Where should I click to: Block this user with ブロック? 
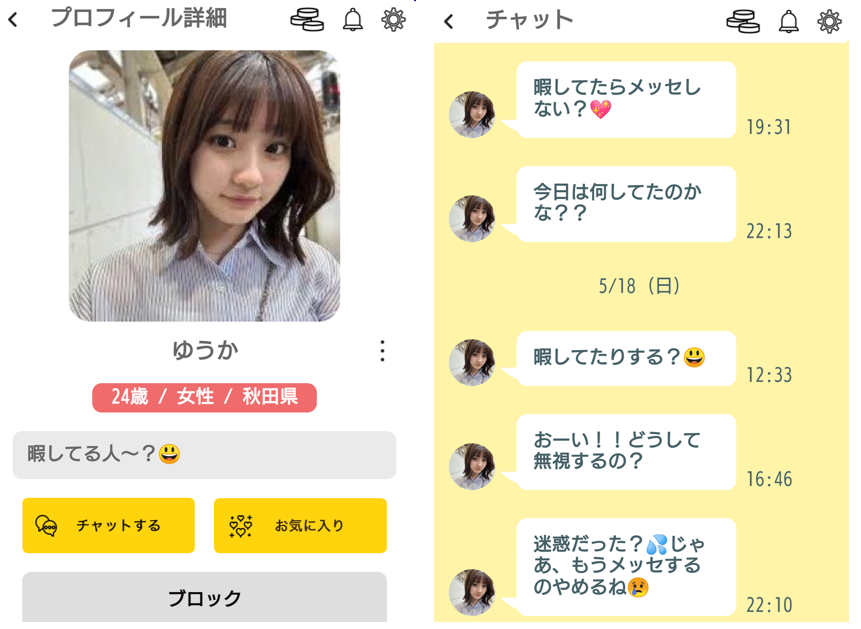(204, 598)
